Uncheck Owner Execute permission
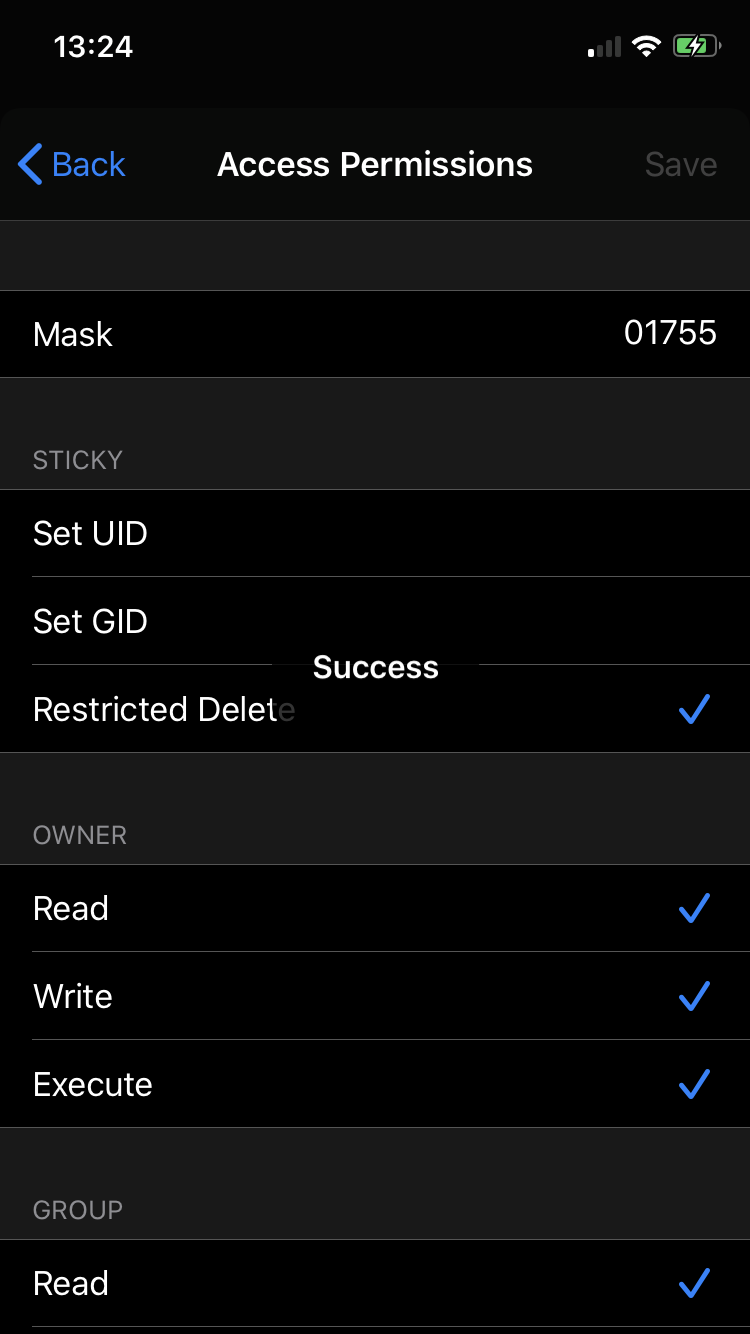This screenshot has width=750, height=1334. [x=375, y=1084]
